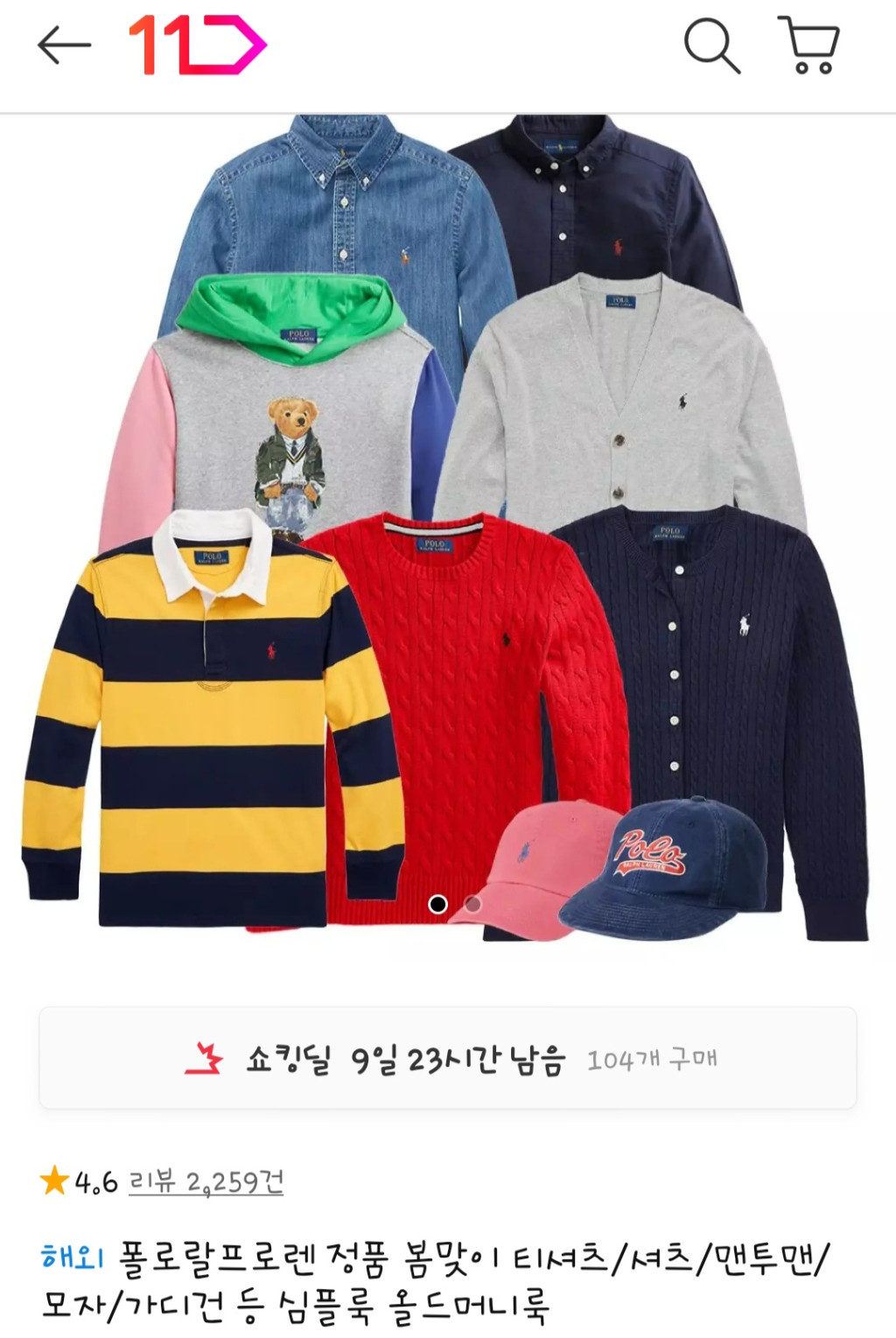
Task: Go back using the arrow icon
Action: pyautogui.click(x=64, y=46)
